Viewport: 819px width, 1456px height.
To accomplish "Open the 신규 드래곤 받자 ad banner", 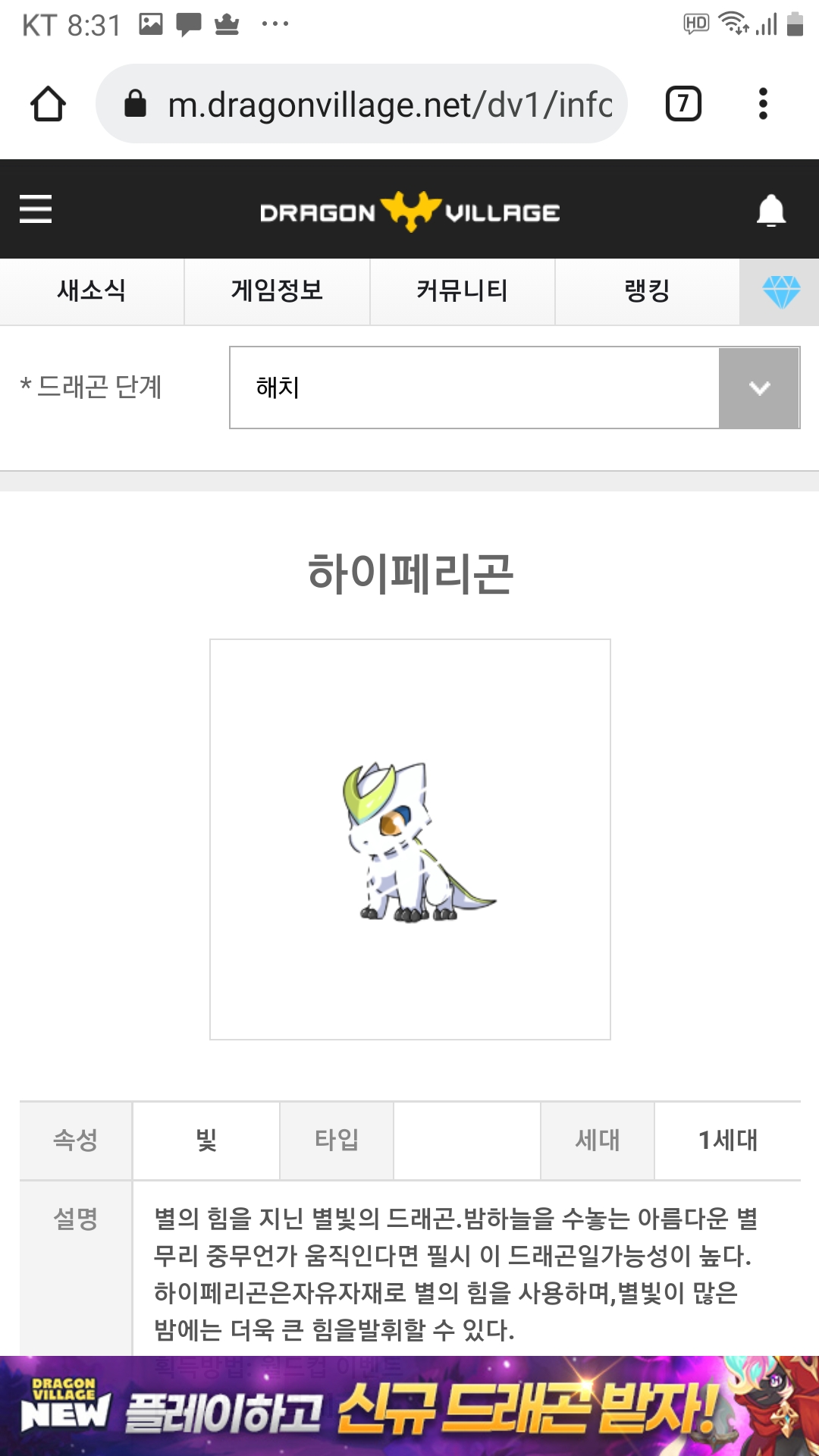I will [x=409, y=1408].
